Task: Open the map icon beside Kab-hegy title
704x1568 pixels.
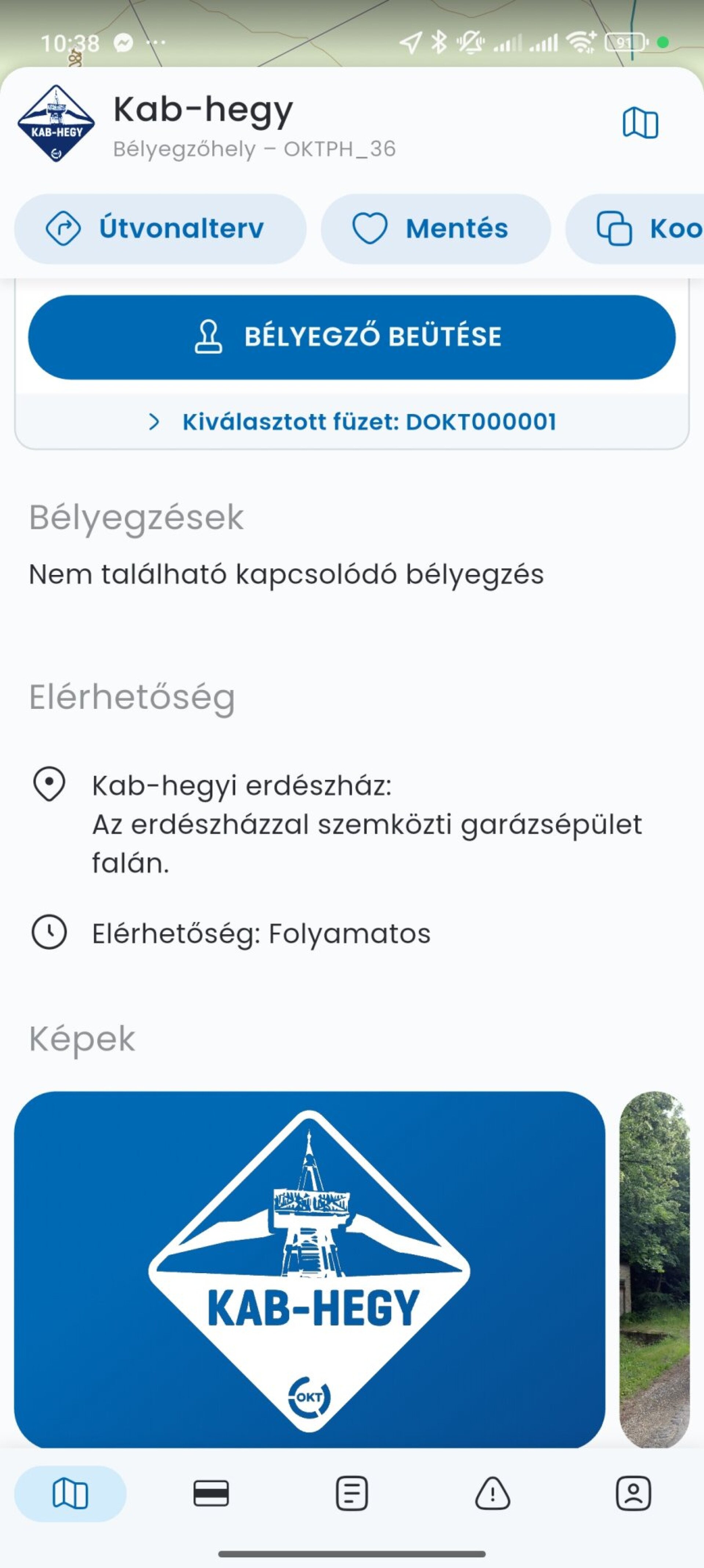Action: tap(639, 124)
